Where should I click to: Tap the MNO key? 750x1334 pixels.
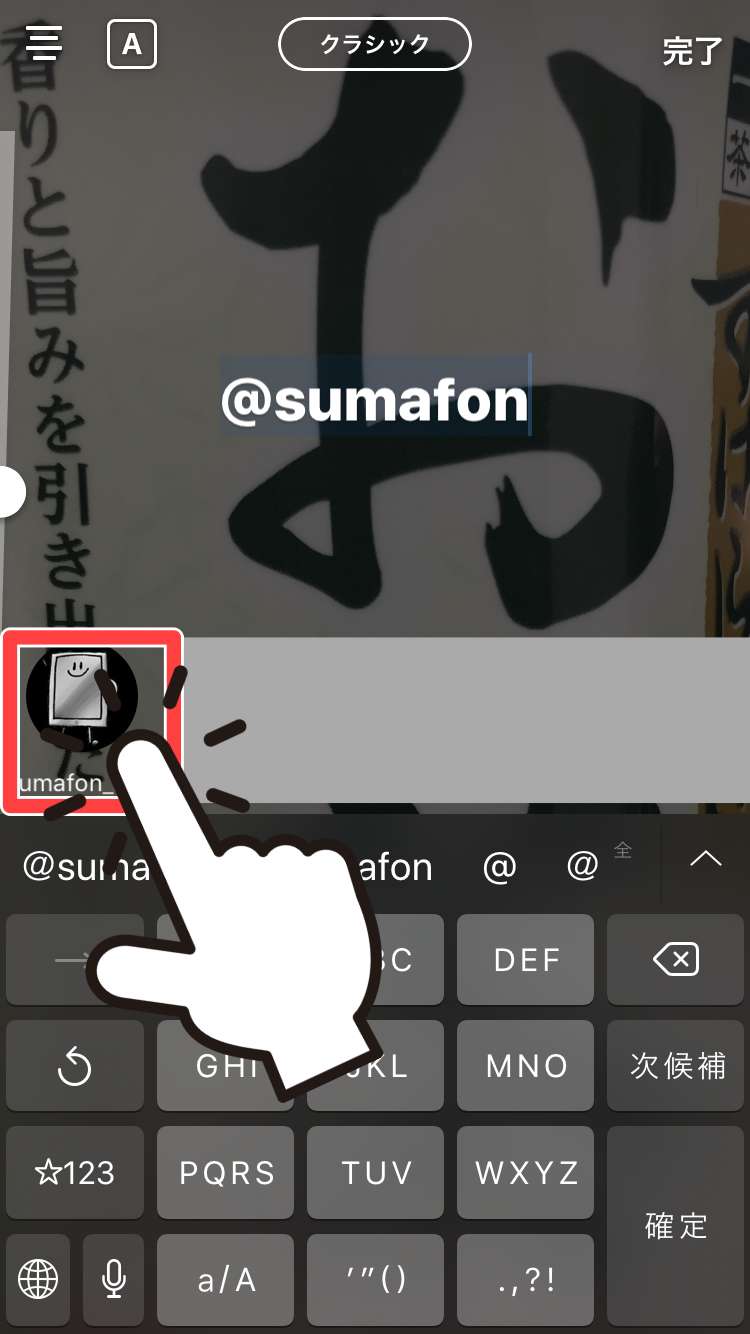(x=526, y=1066)
